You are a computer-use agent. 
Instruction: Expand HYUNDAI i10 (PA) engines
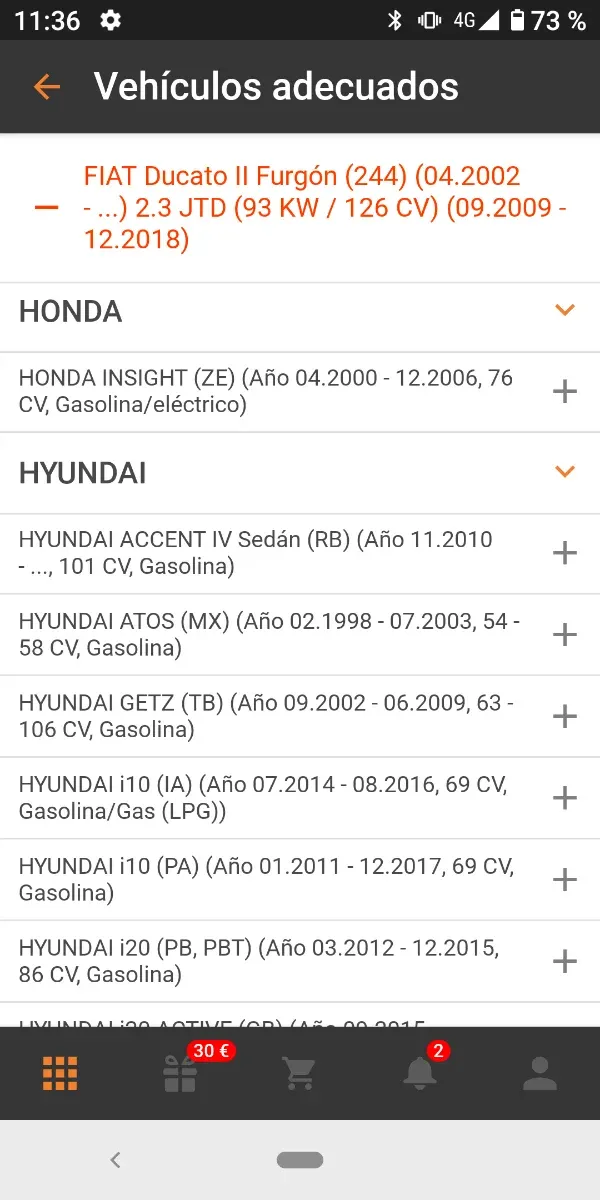(565, 880)
